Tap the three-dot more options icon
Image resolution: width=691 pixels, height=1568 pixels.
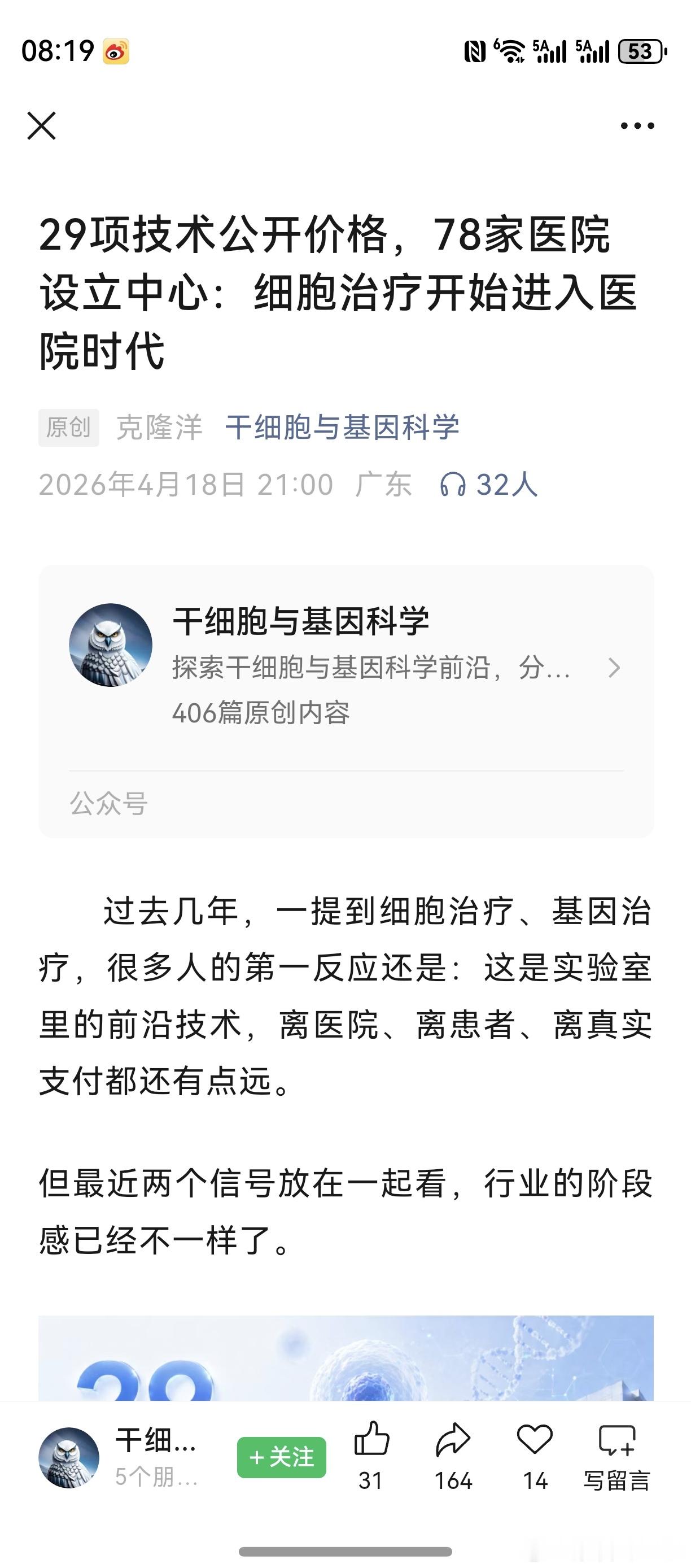point(634,125)
